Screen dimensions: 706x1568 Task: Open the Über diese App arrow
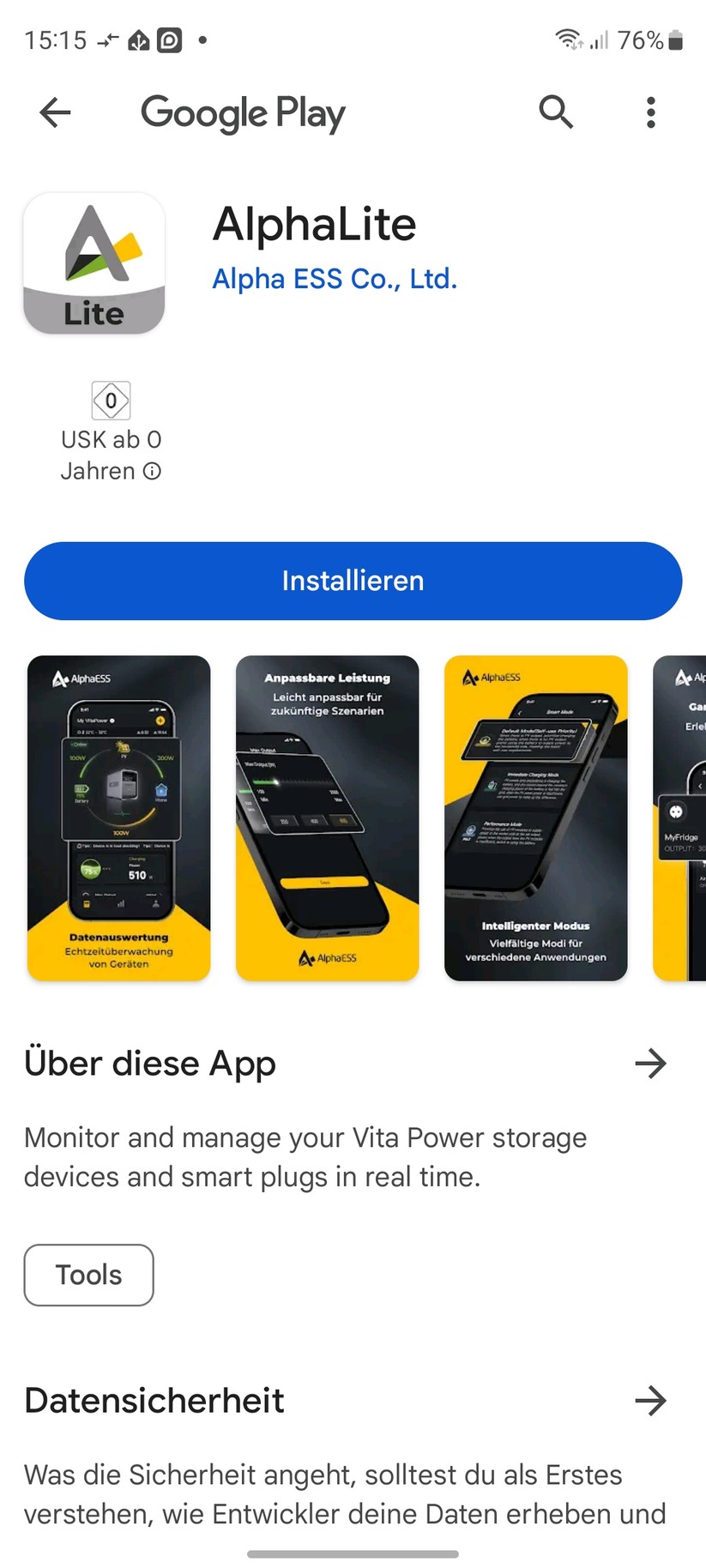[650, 1064]
